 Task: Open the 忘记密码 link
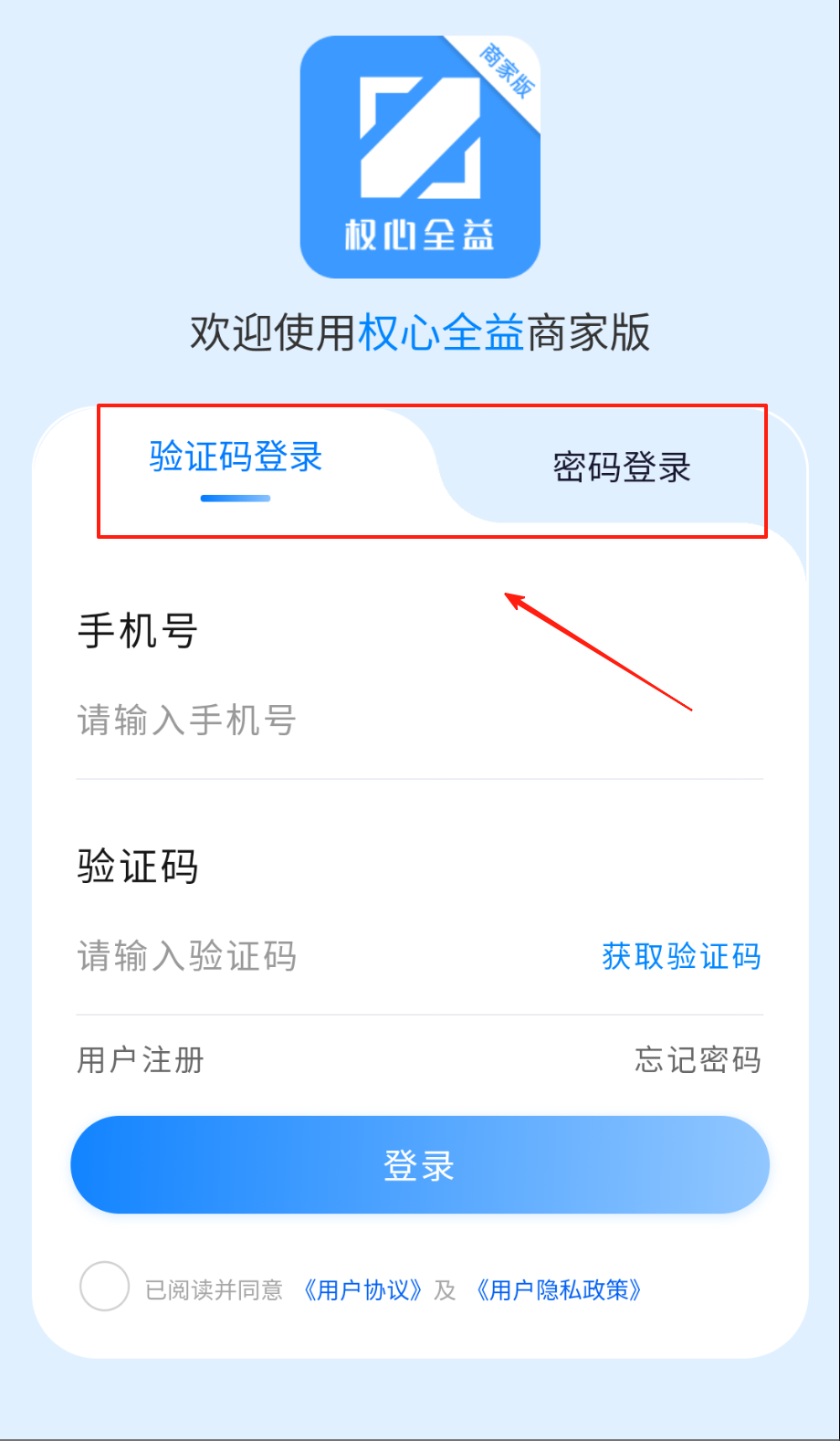(x=698, y=1060)
